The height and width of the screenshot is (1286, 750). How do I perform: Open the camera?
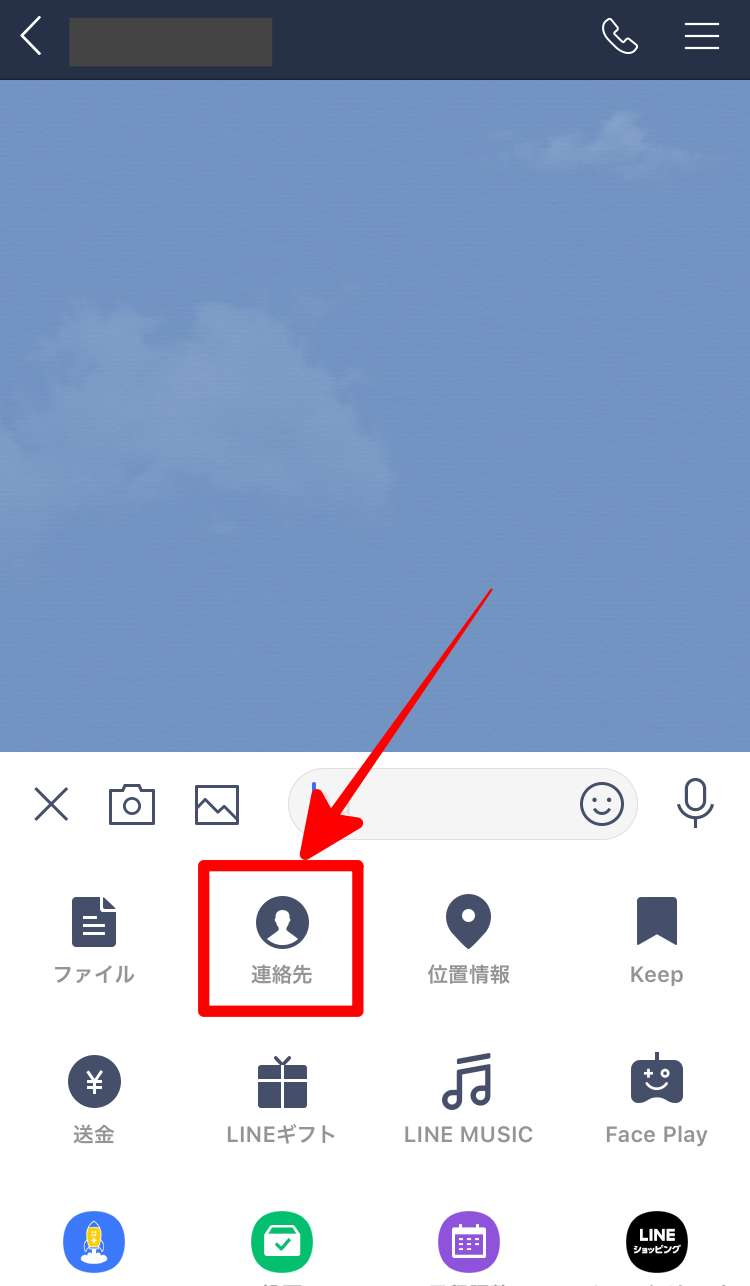pos(132,804)
